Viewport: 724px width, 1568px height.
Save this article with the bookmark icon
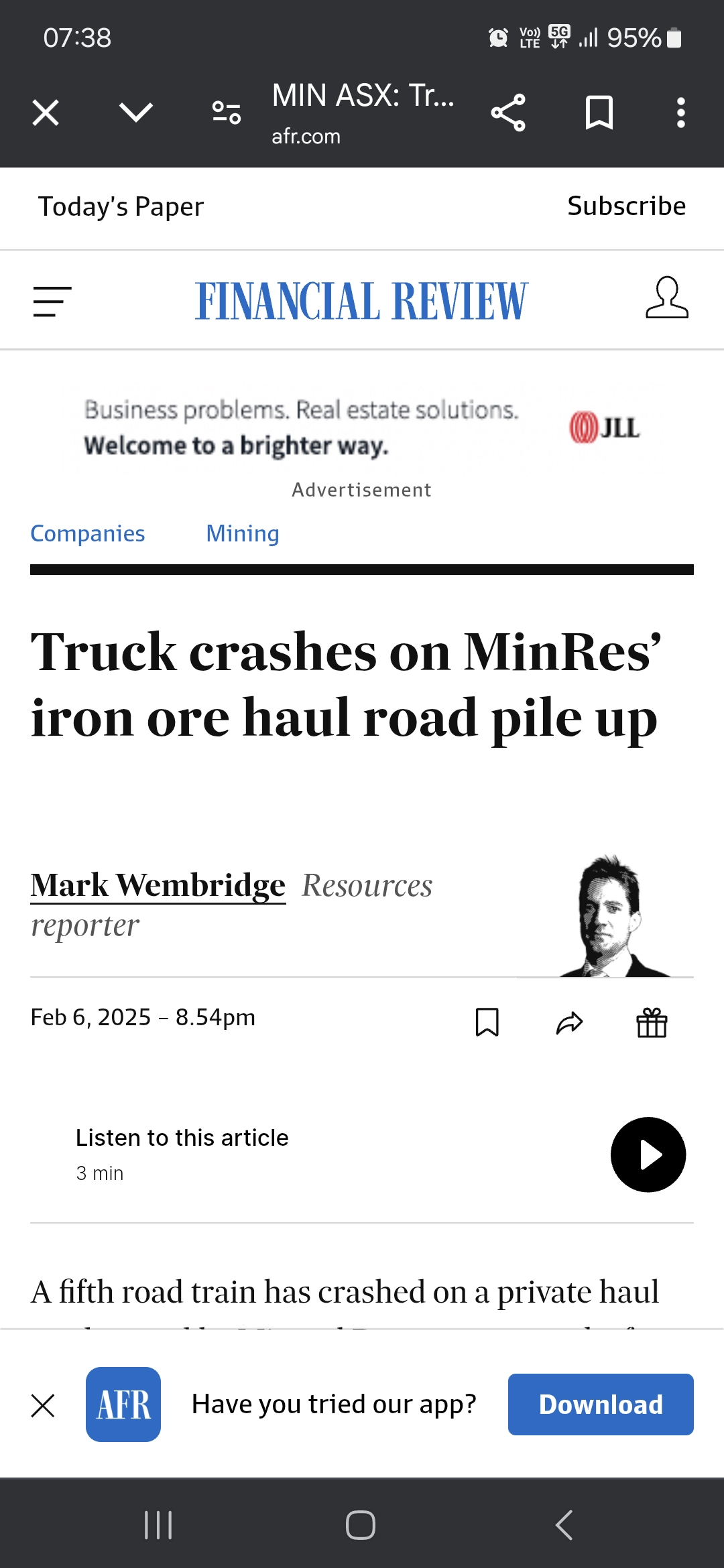click(487, 1023)
